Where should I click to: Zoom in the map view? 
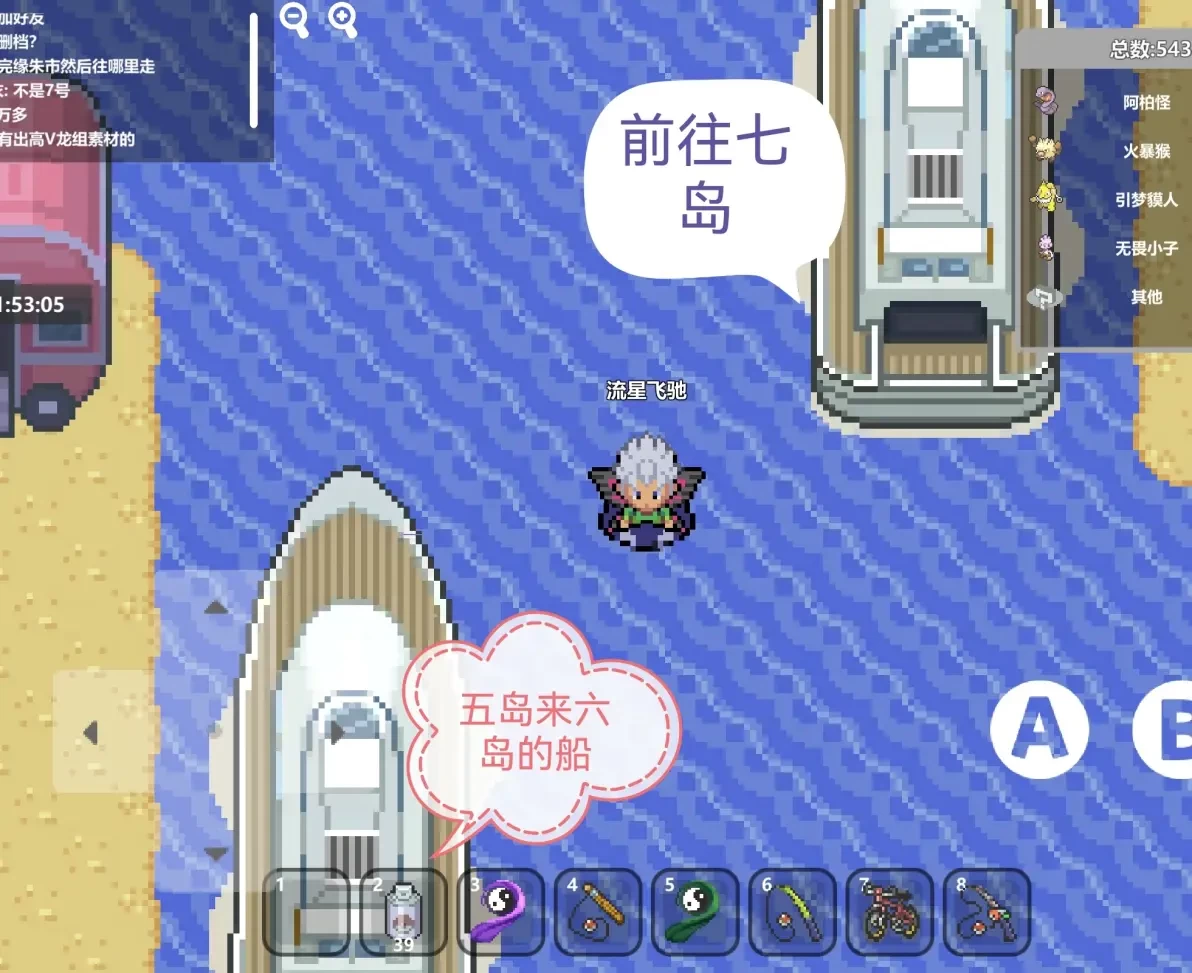click(343, 19)
